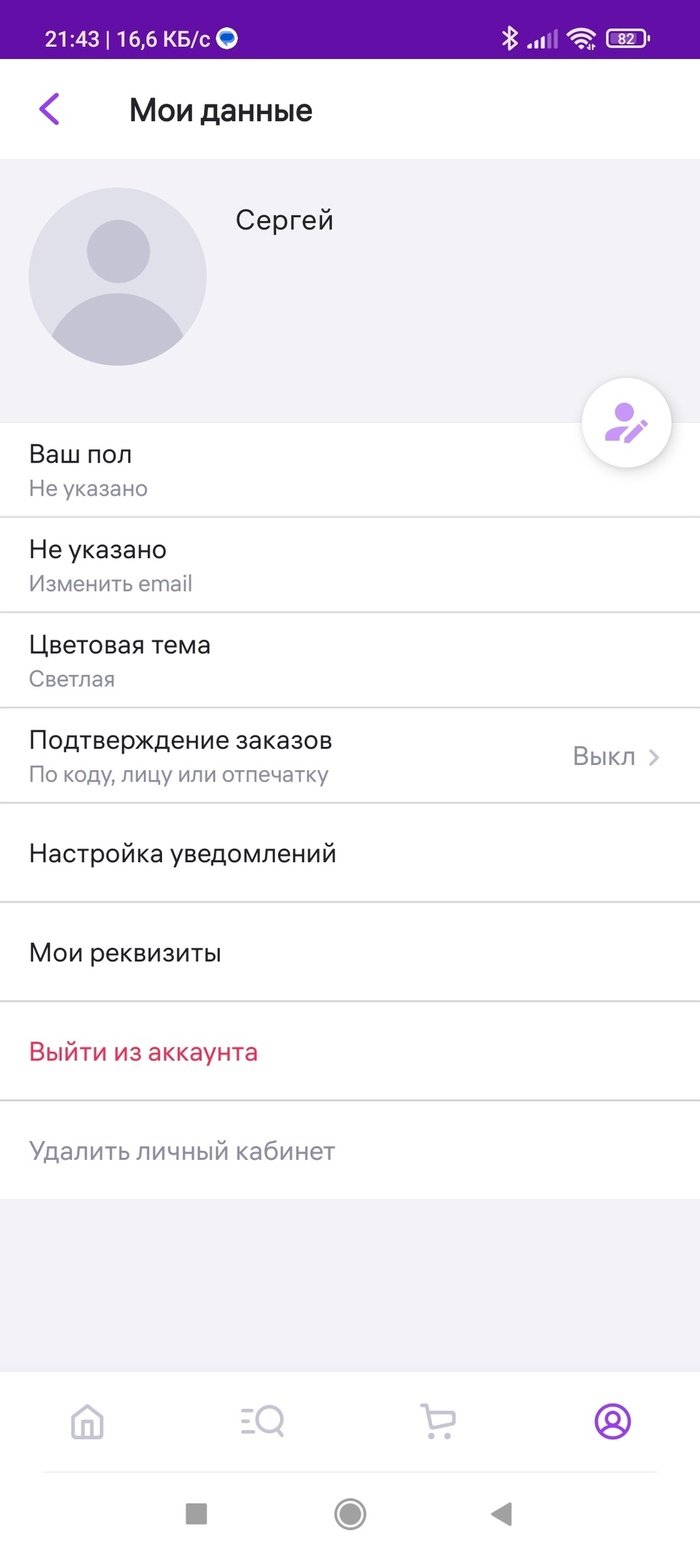Tap the profile avatar picture
Screen dimensions: 700x1556
coord(117,277)
